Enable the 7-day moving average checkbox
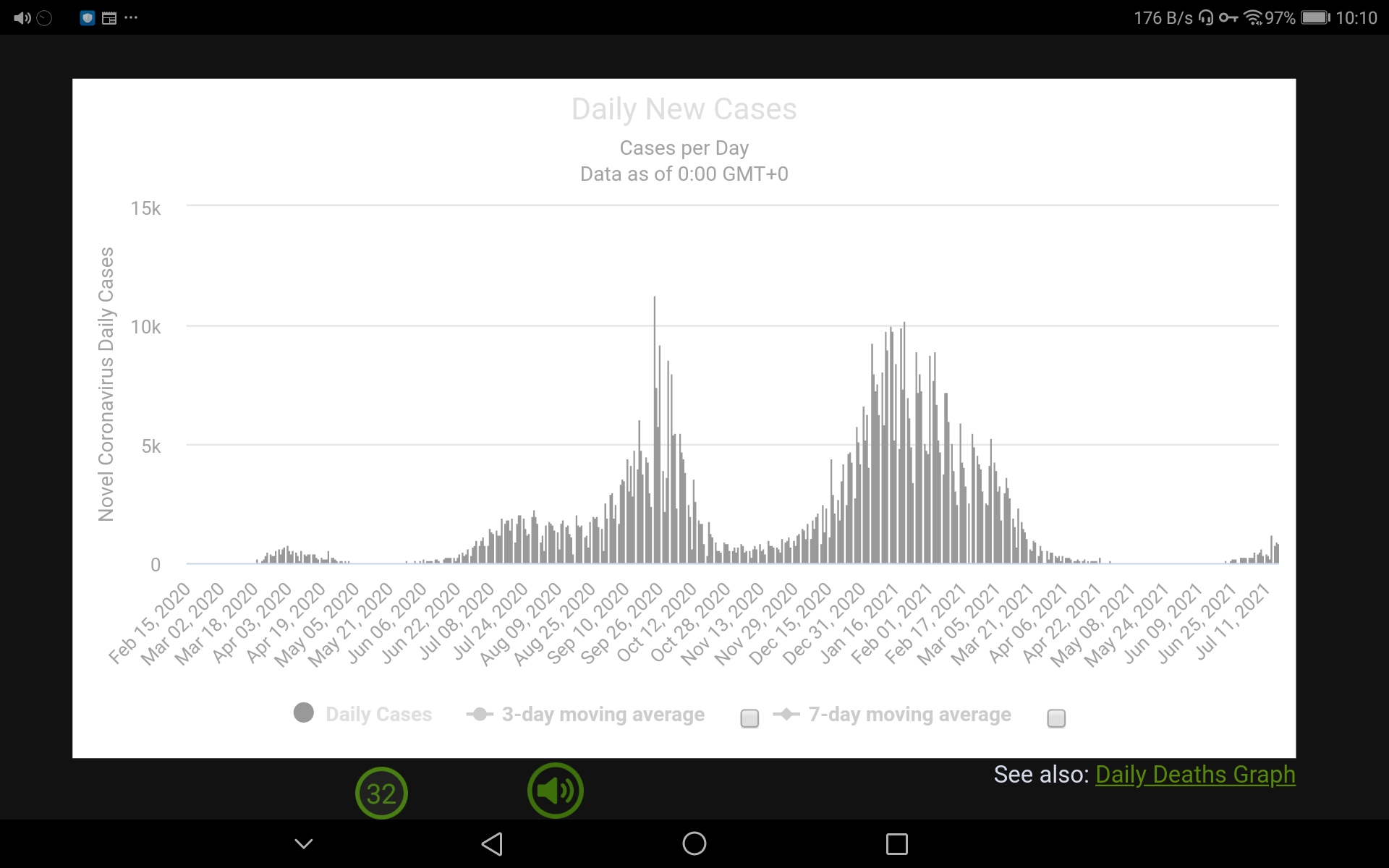1389x868 pixels. coord(1056,718)
